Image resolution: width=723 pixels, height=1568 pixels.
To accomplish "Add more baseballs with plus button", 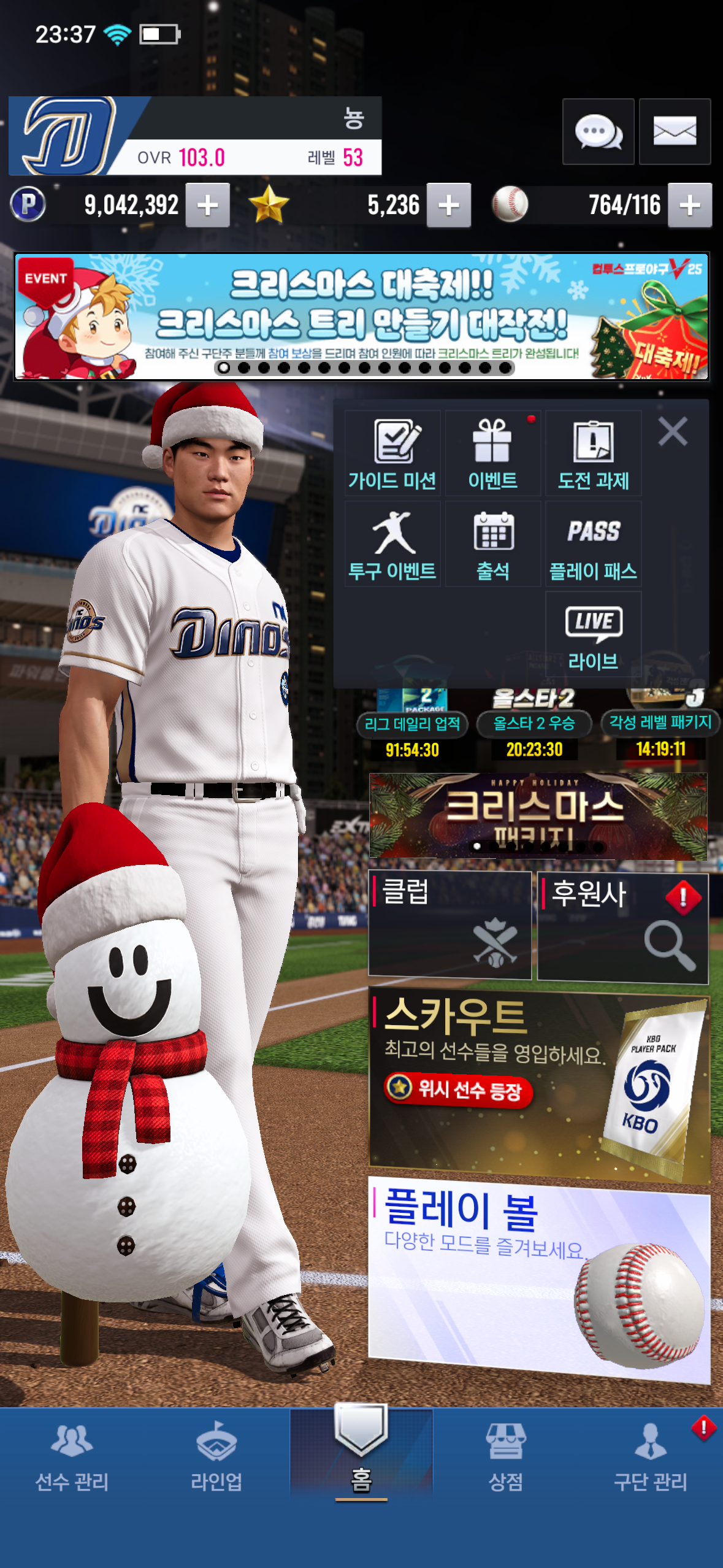I will 690,206.
